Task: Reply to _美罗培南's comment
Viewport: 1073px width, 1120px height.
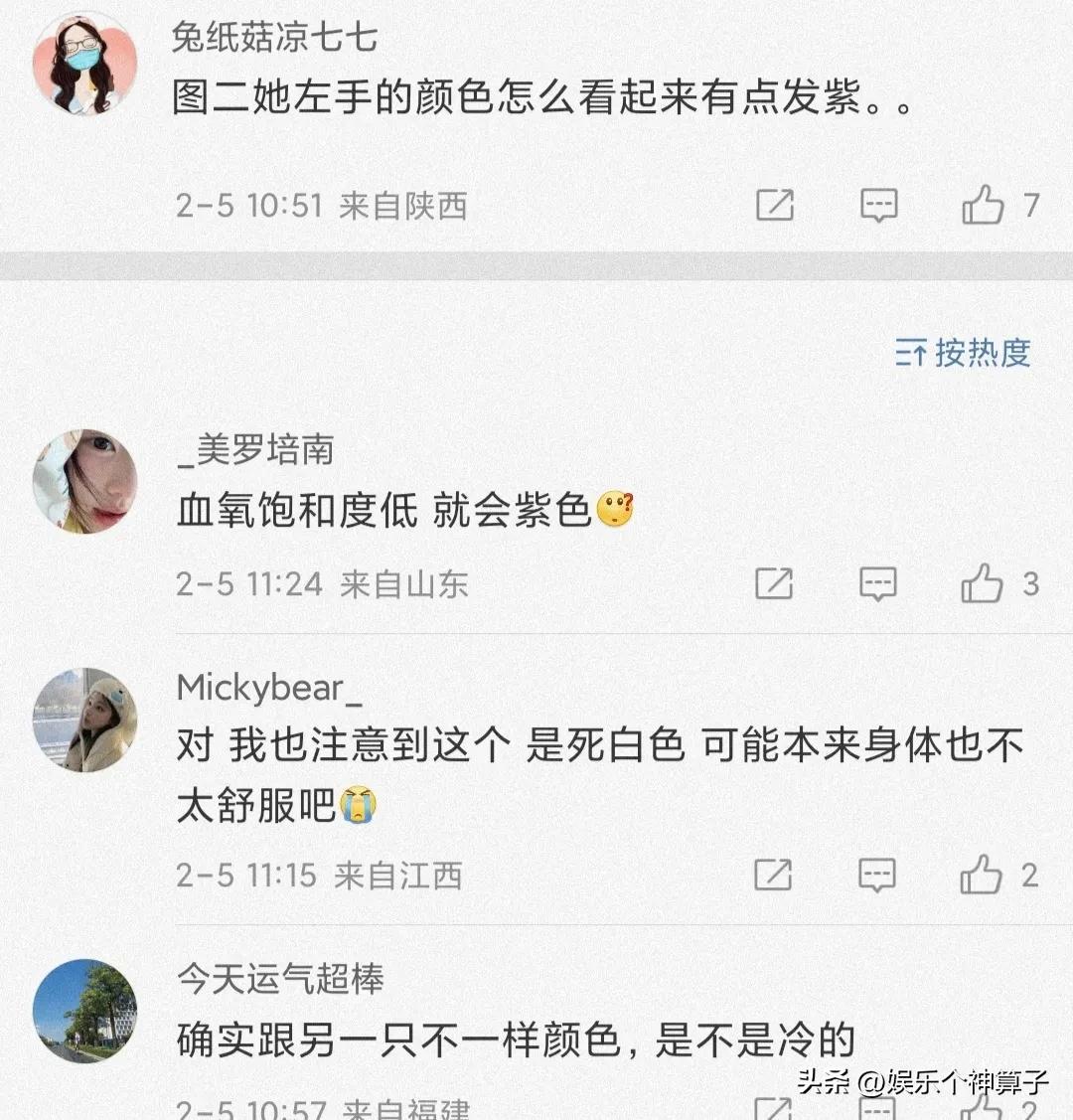Action: pos(877,583)
